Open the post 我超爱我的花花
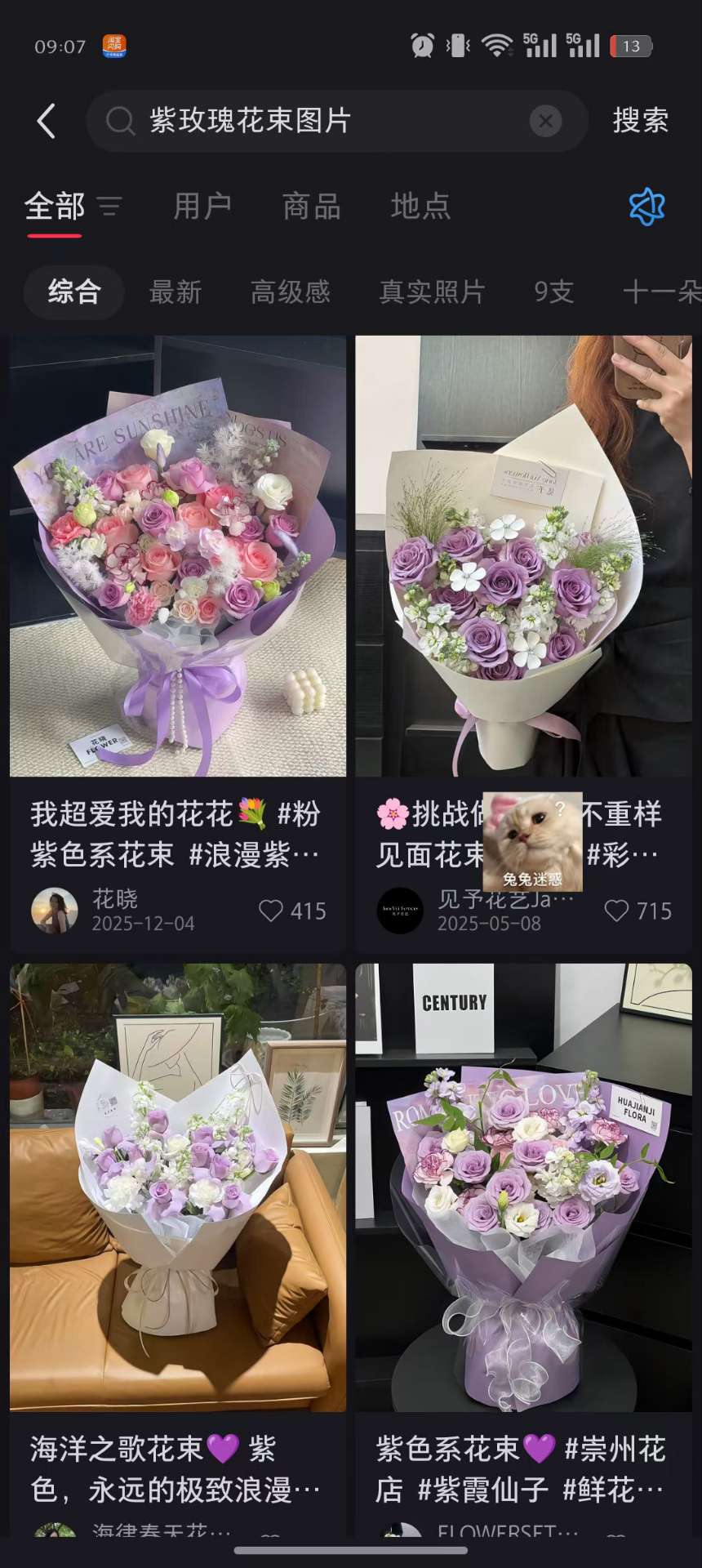The image size is (702, 1568). click(177, 555)
